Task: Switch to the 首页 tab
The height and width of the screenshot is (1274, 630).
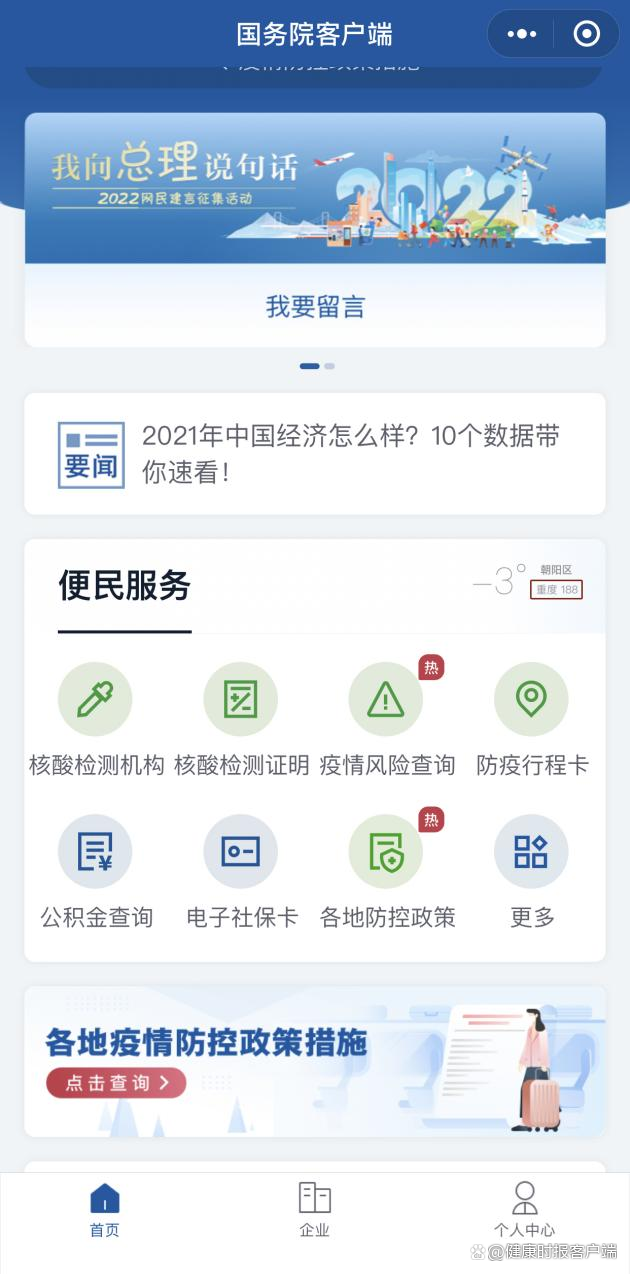Action: point(105,1209)
